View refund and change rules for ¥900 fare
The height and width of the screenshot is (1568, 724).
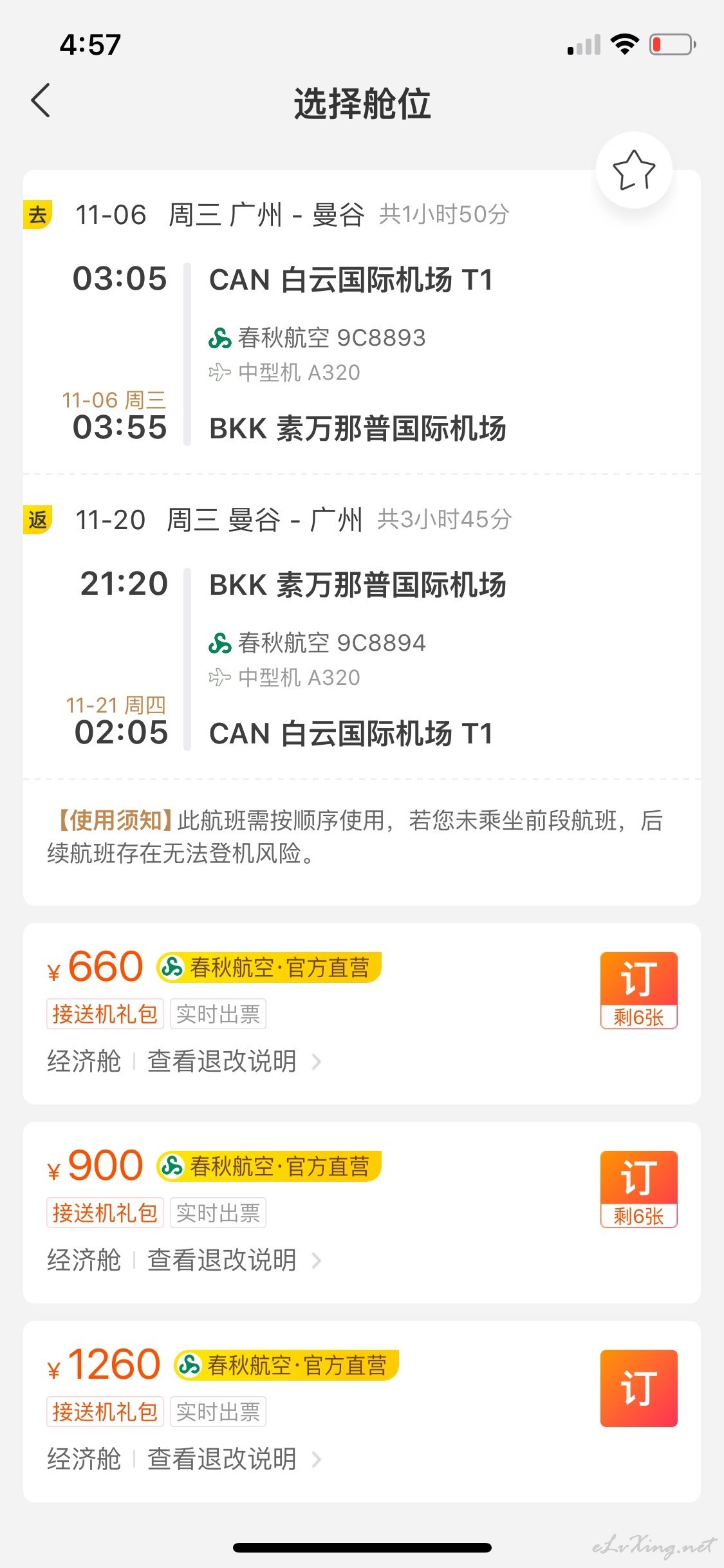(x=234, y=1260)
